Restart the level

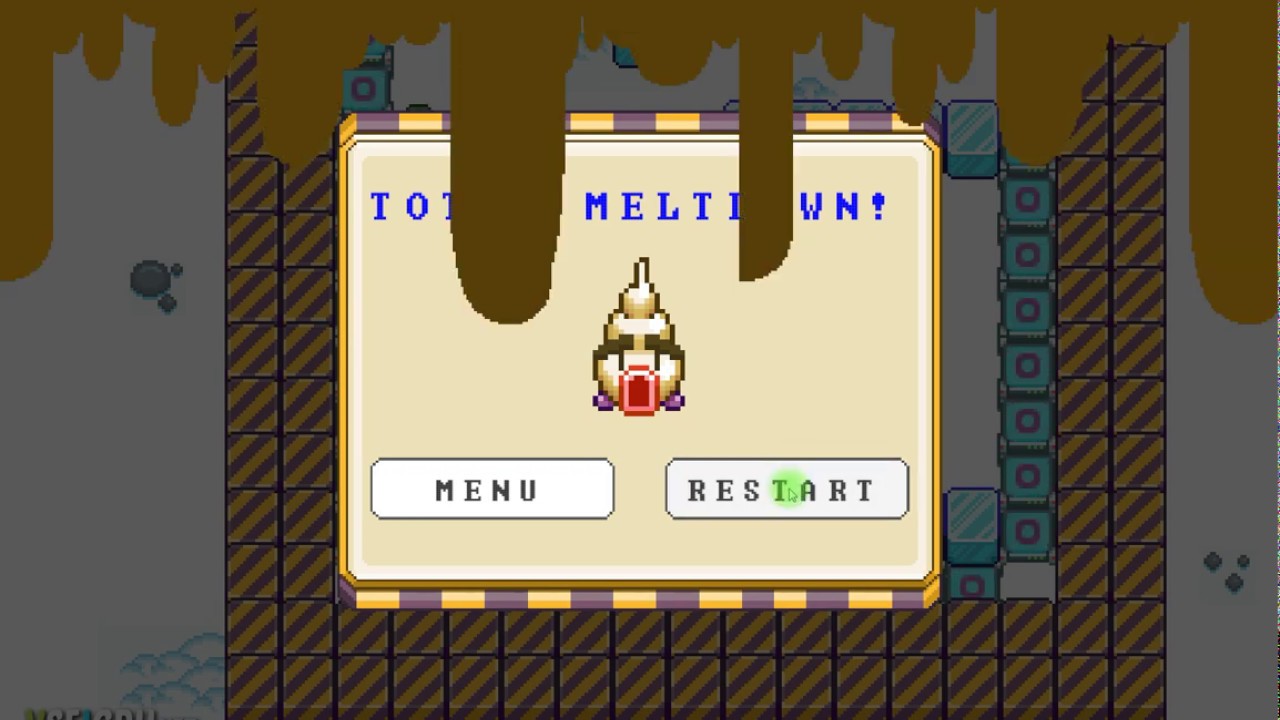point(787,489)
